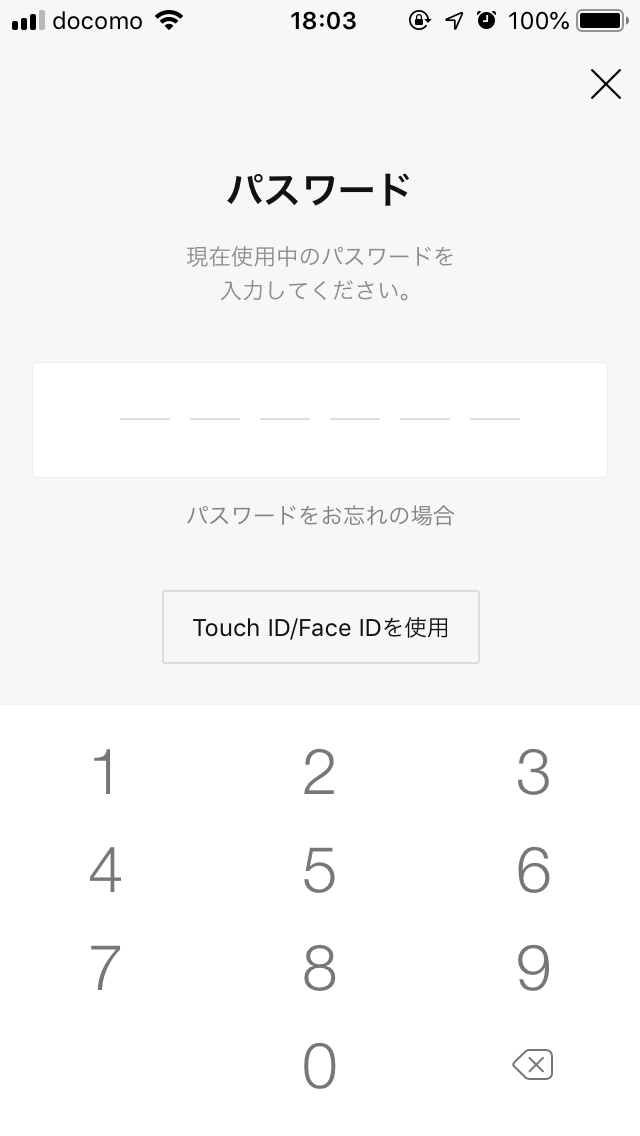Enter digit 7 on the keypad

105,967
